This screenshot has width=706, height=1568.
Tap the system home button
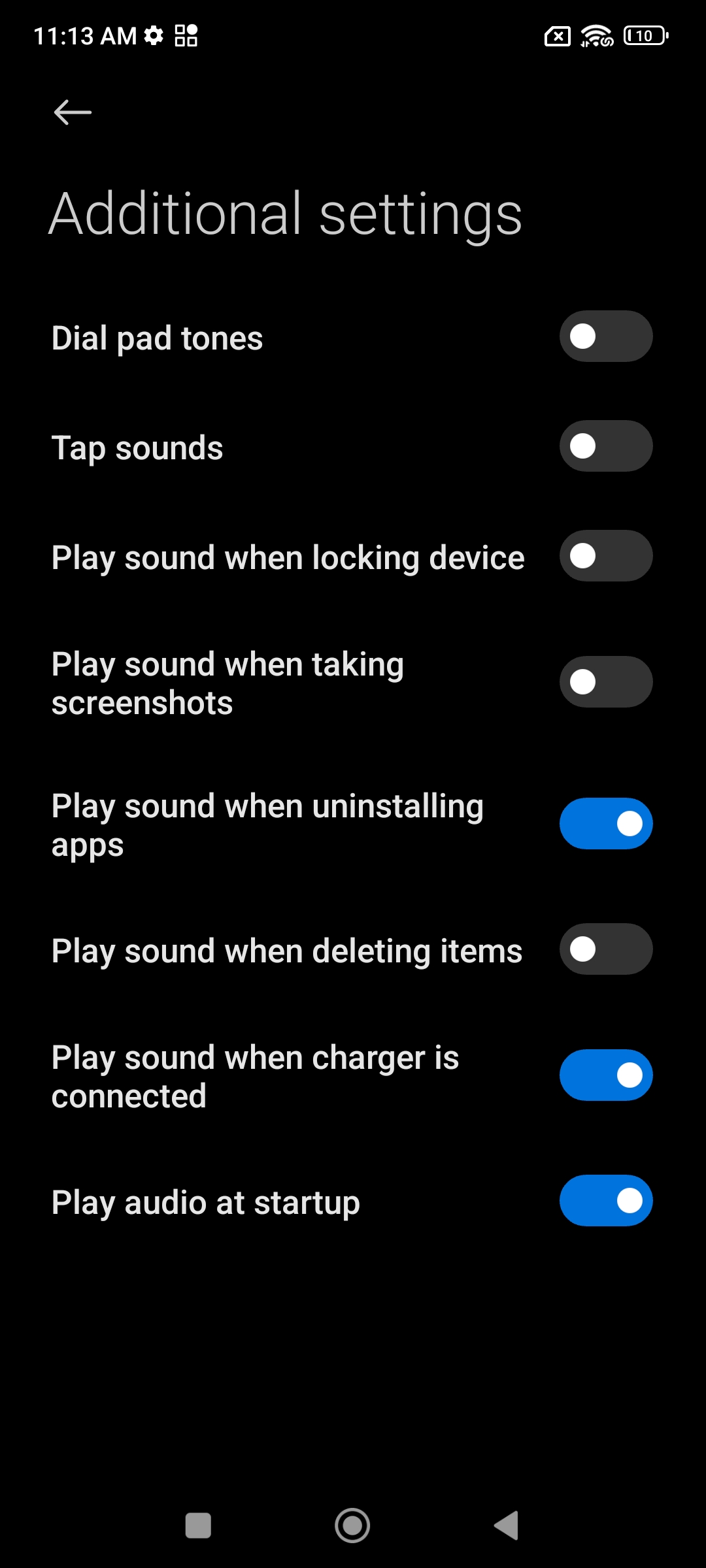pos(352,1526)
